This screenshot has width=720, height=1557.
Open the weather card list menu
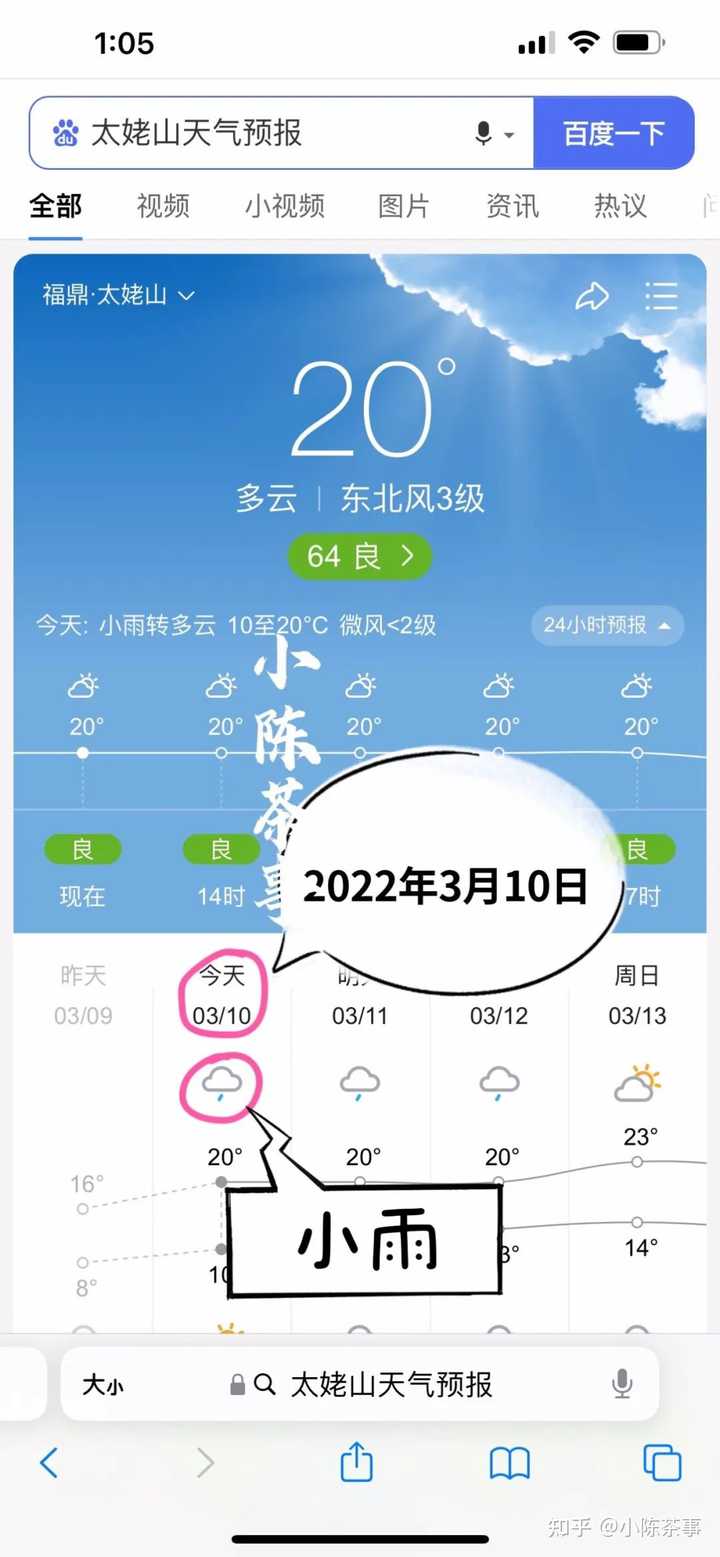click(x=661, y=295)
